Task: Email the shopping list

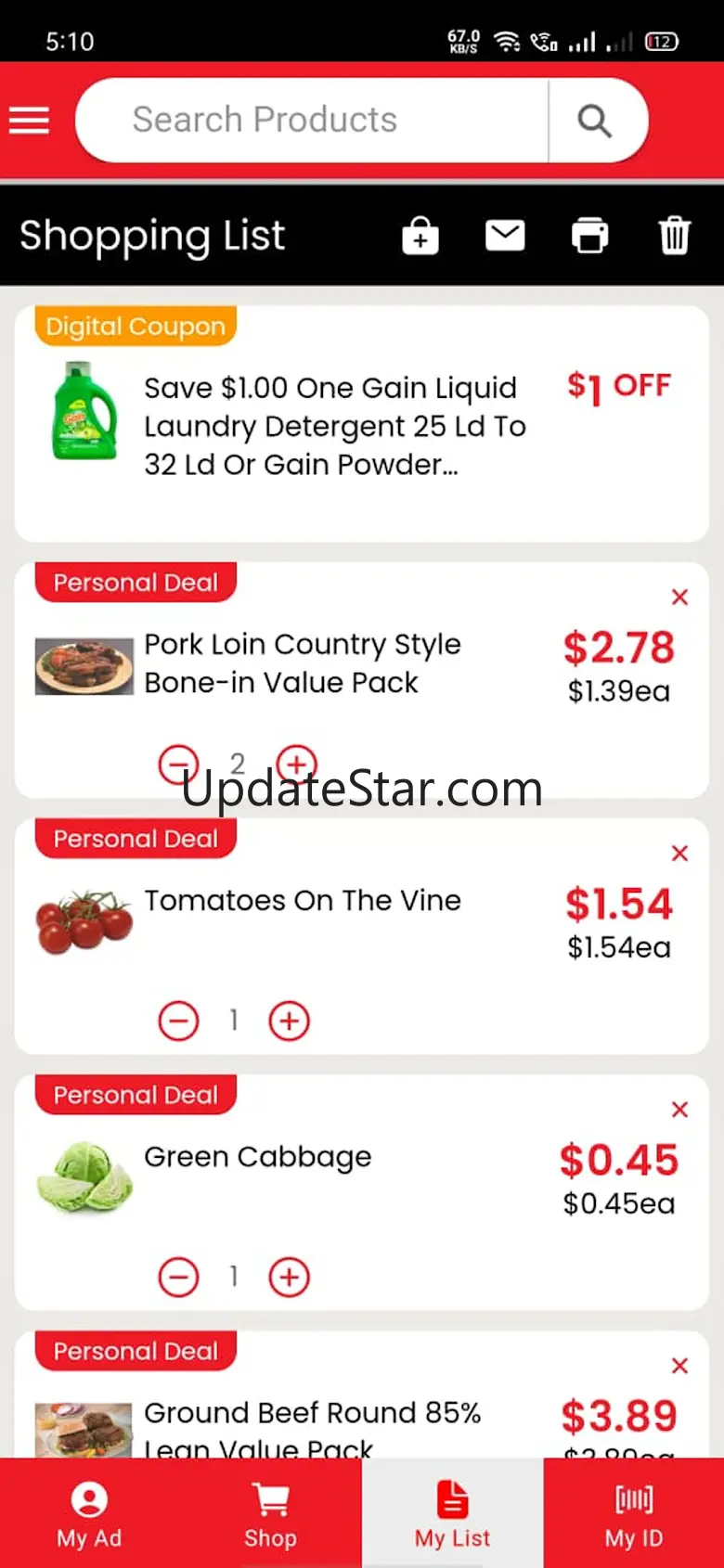Action: point(505,236)
